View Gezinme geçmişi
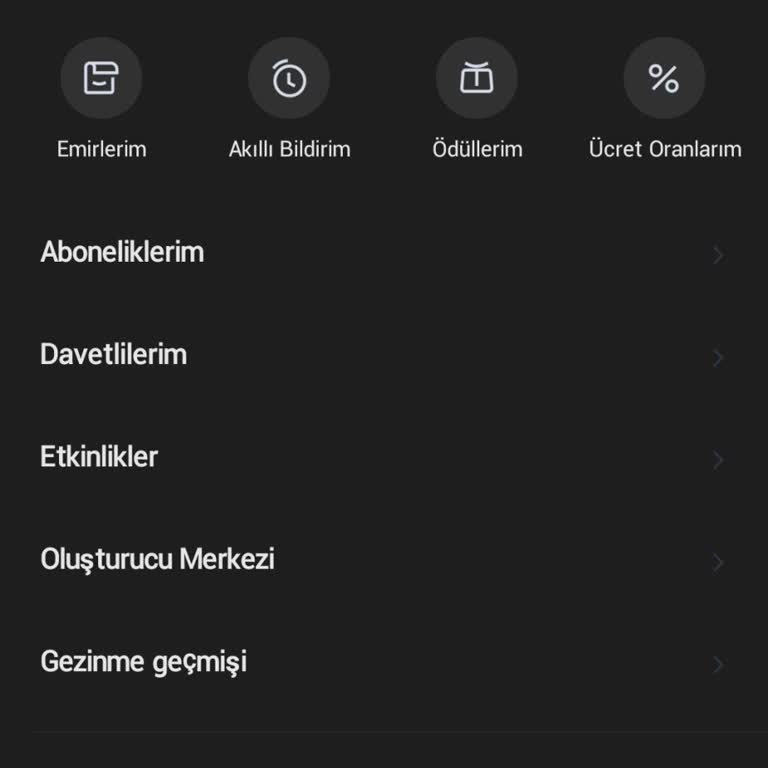Viewport: 768px width, 768px height. tap(383, 662)
